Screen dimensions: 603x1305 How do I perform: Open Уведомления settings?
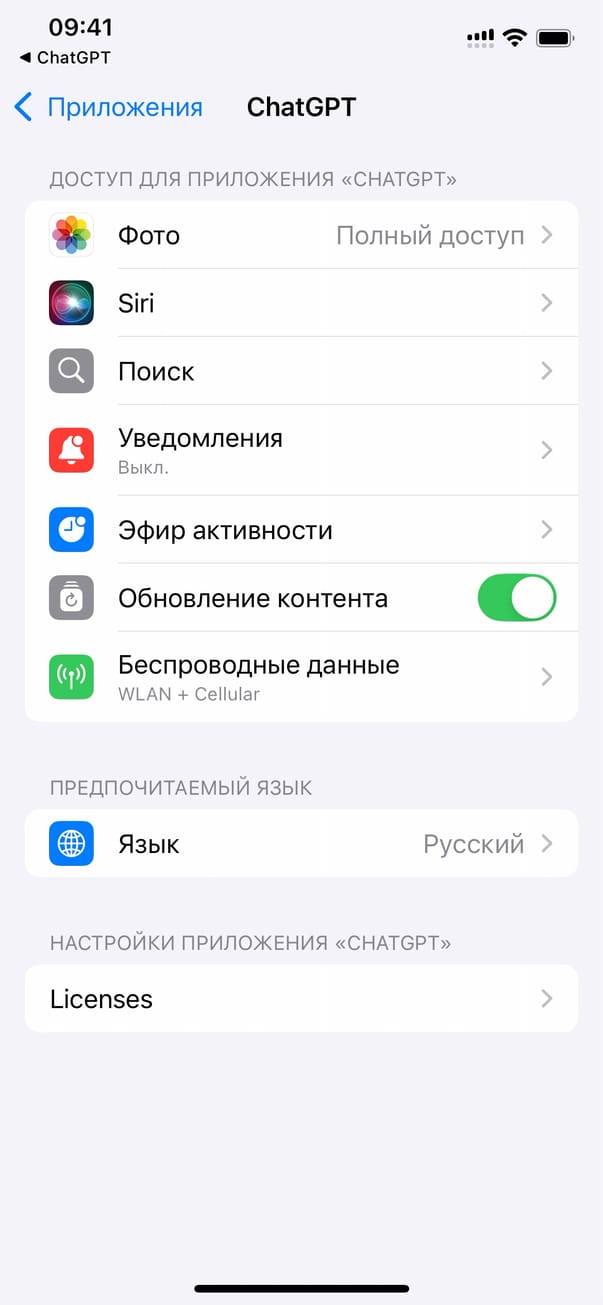coord(300,450)
